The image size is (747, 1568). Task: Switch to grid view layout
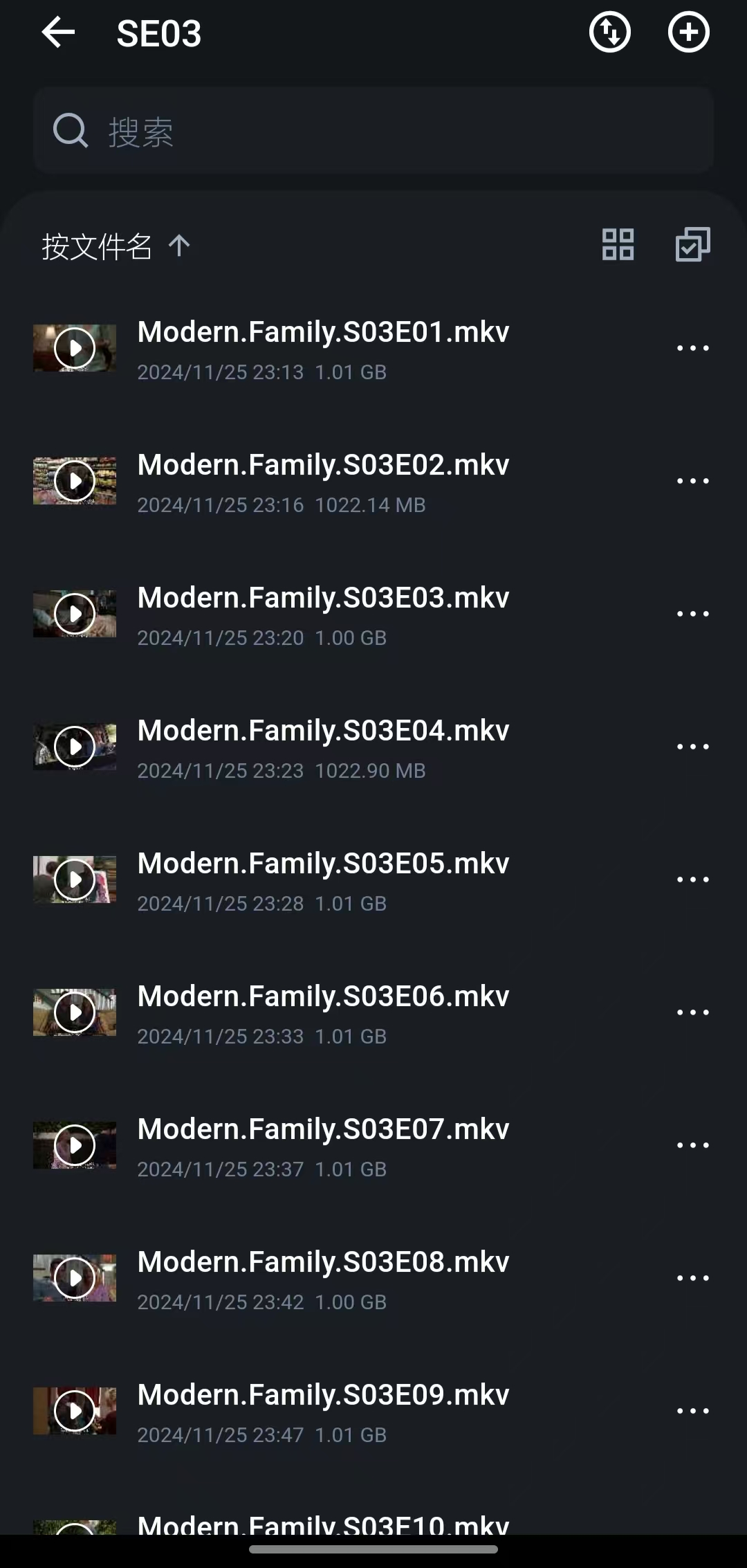click(618, 245)
